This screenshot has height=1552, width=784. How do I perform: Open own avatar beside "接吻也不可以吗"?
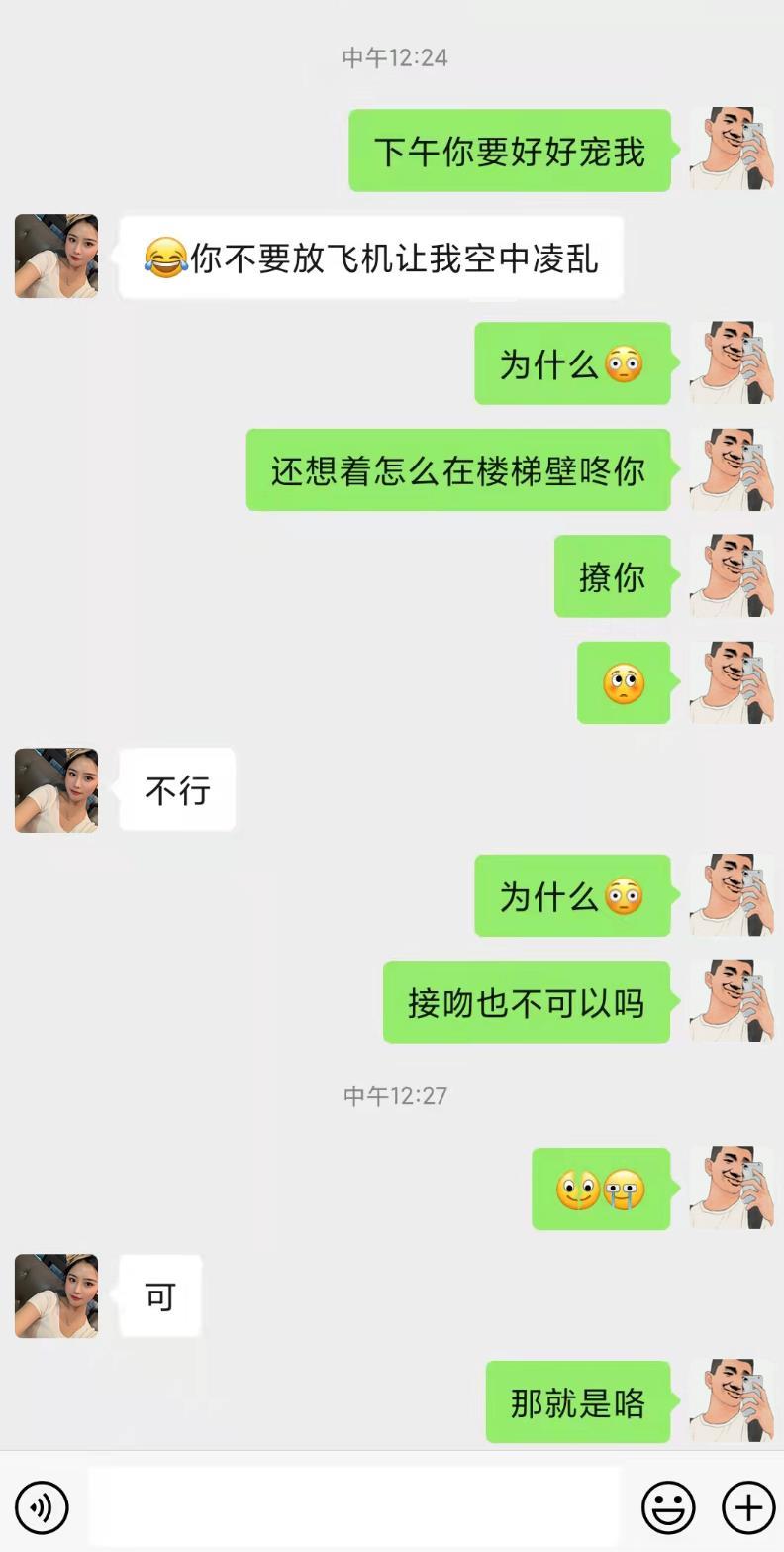pyautogui.click(x=731, y=1001)
